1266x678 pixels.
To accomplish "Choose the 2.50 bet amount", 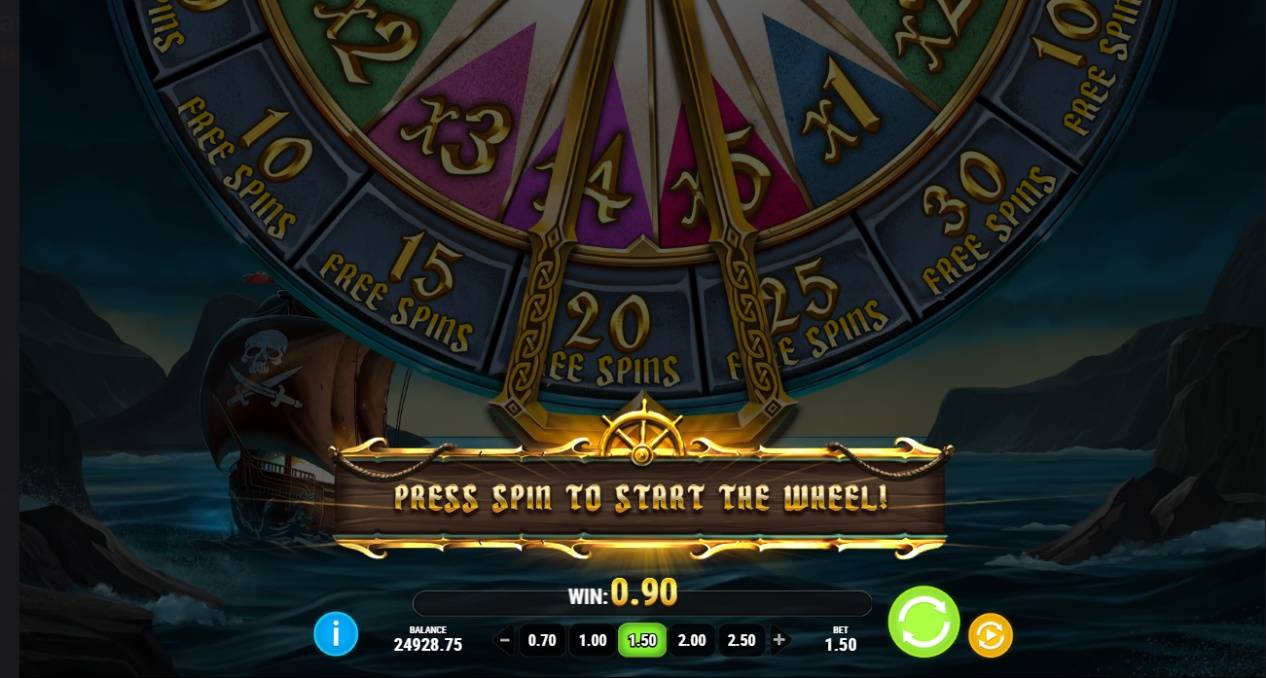I will click(x=741, y=640).
